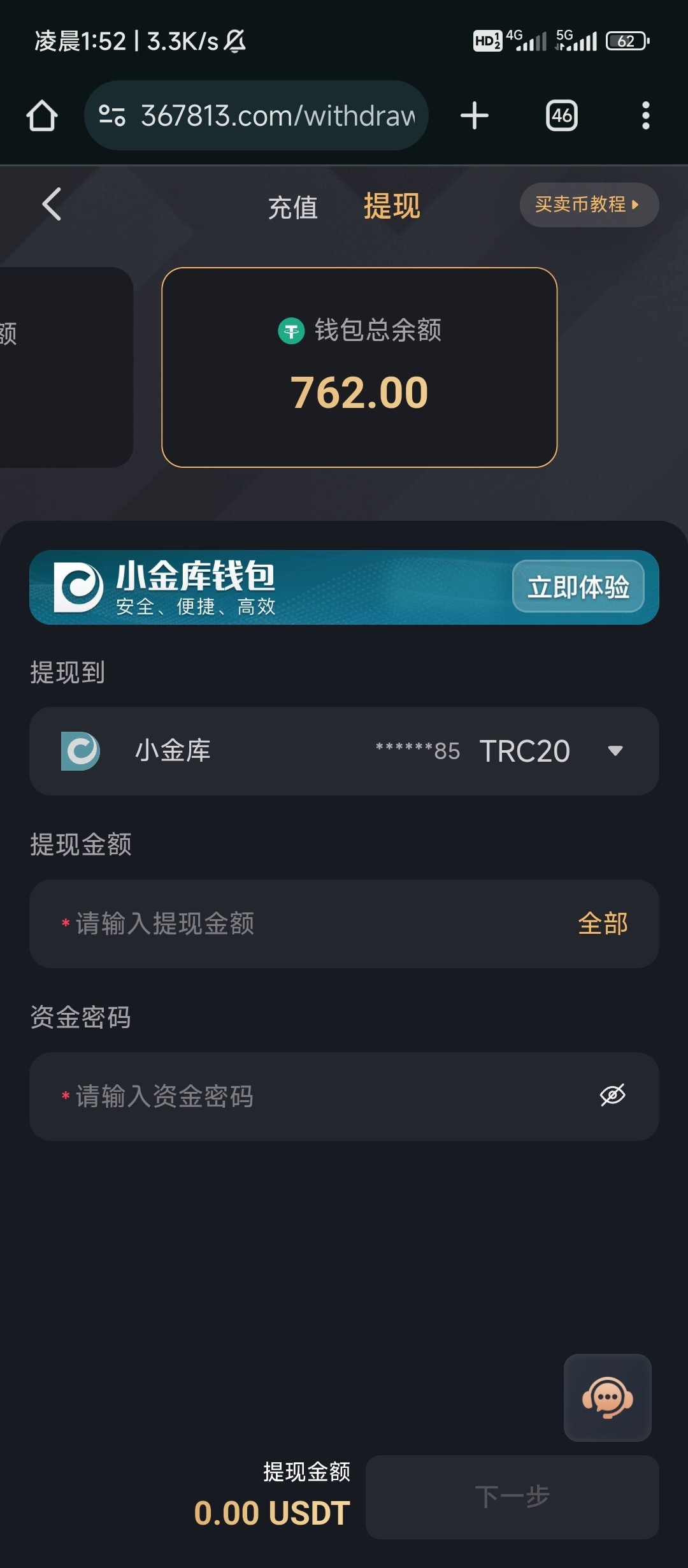Go back using the left arrow

tap(52, 205)
